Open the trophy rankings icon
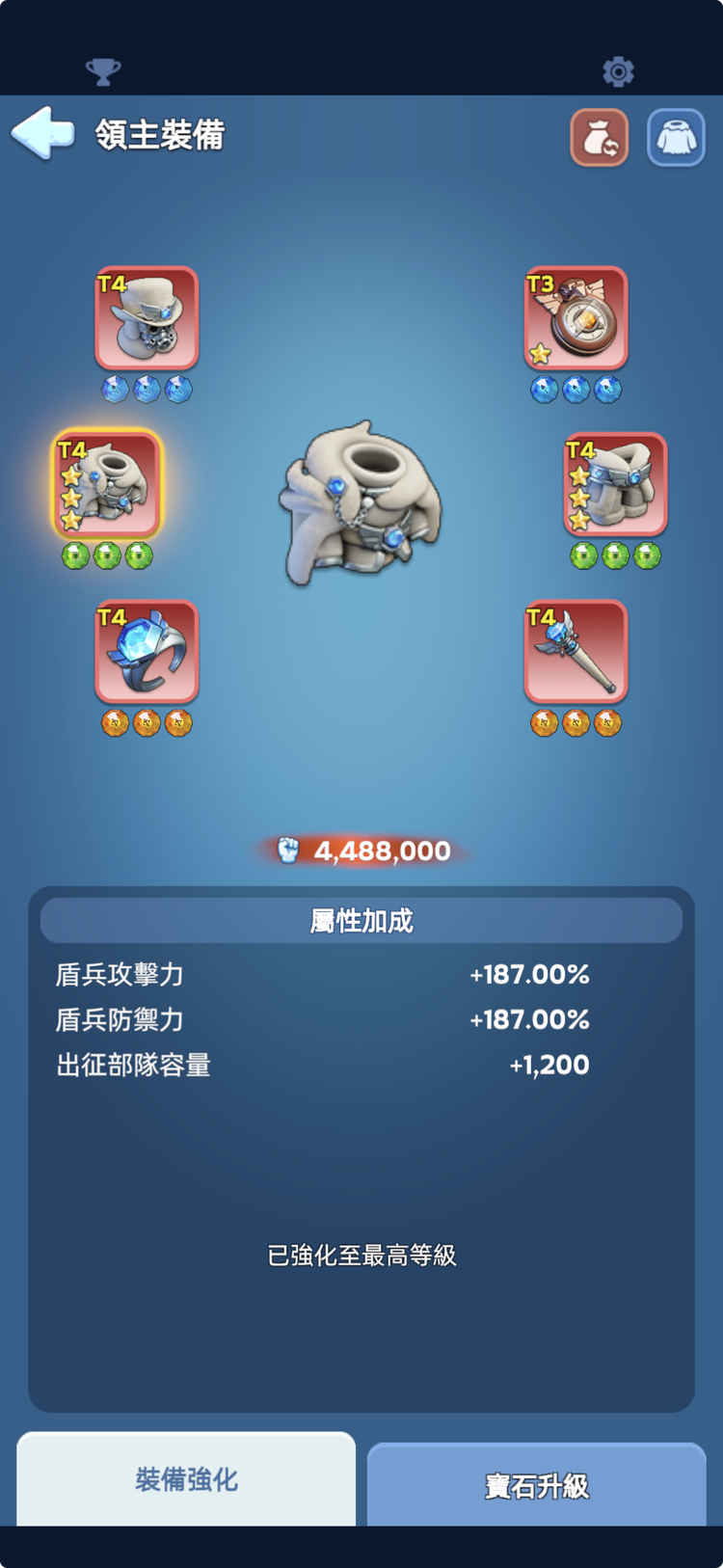 pos(103,71)
